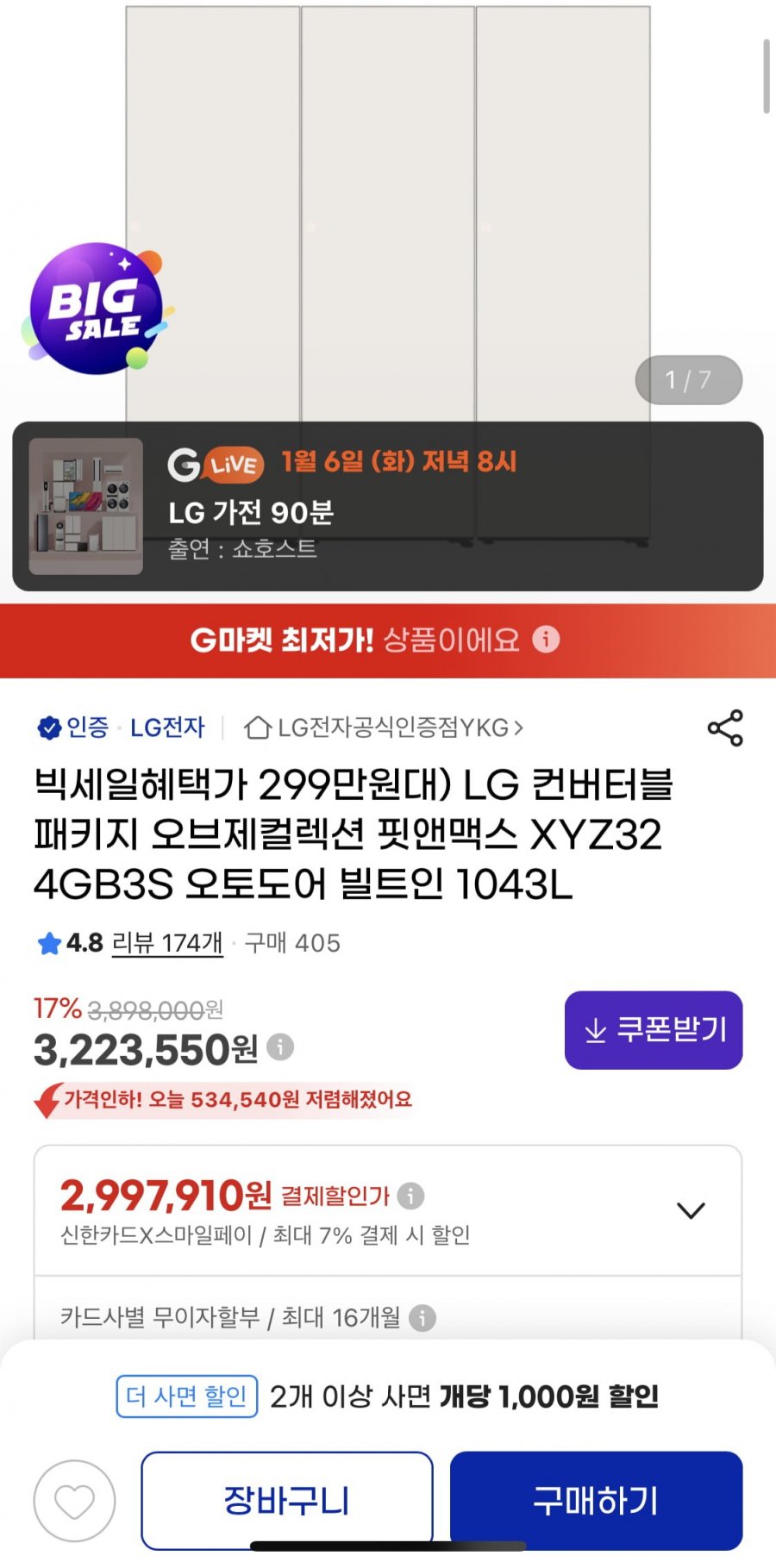Image resolution: width=776 pixels, height=1568 pixels.
Task: Tap the info icon beside 결제할인가
Action: [410, 1196]
